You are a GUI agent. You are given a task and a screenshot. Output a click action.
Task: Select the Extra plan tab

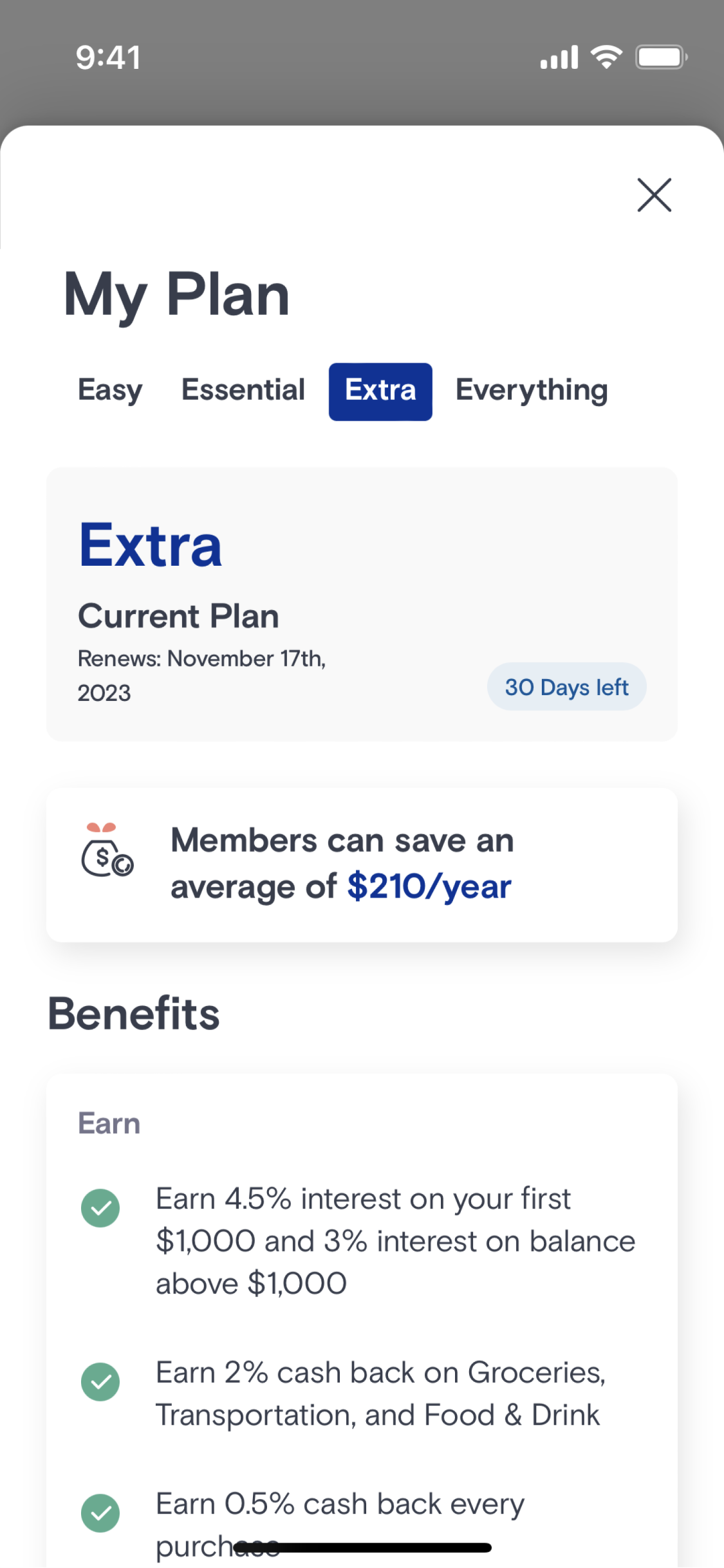(x=380, y=391)
